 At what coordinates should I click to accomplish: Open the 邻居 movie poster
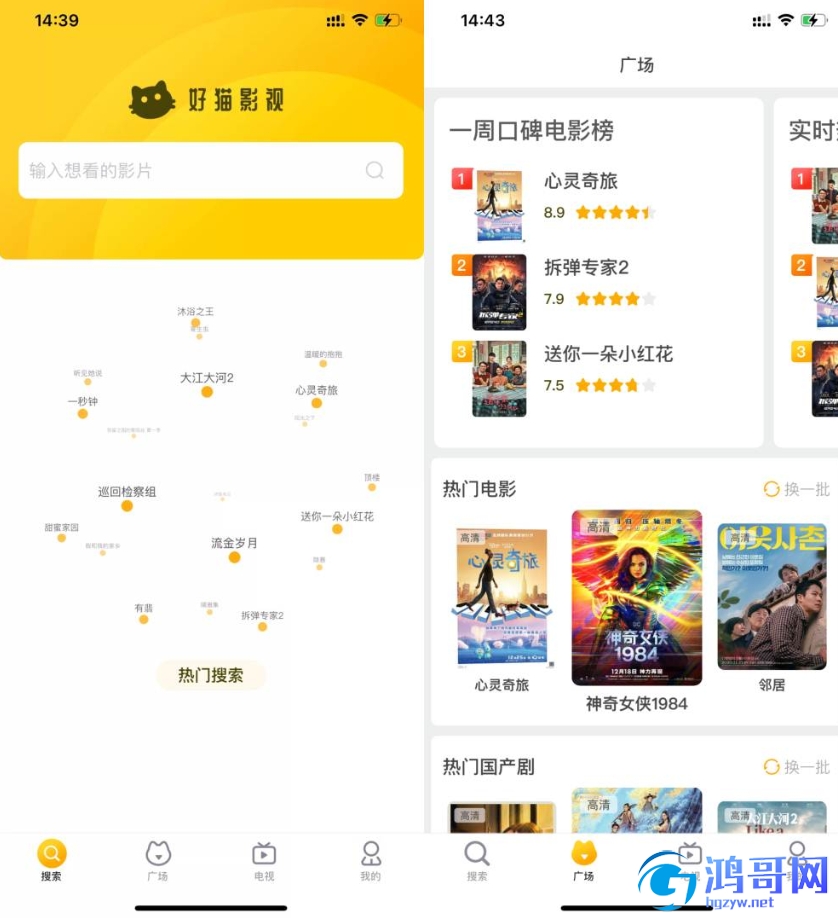[x=772, y=598]
